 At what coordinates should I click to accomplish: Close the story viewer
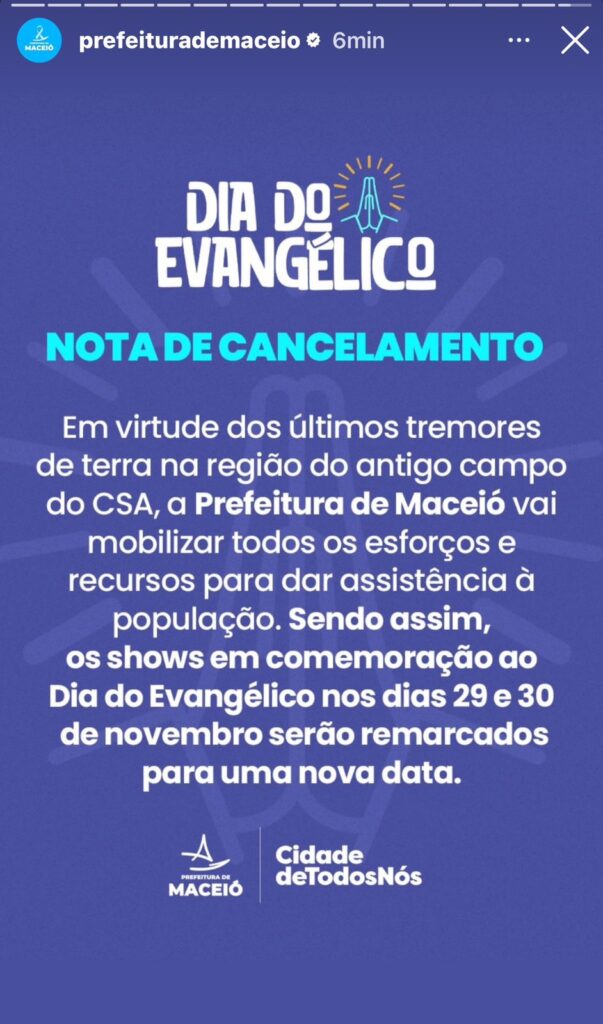(x=574, y=40)
